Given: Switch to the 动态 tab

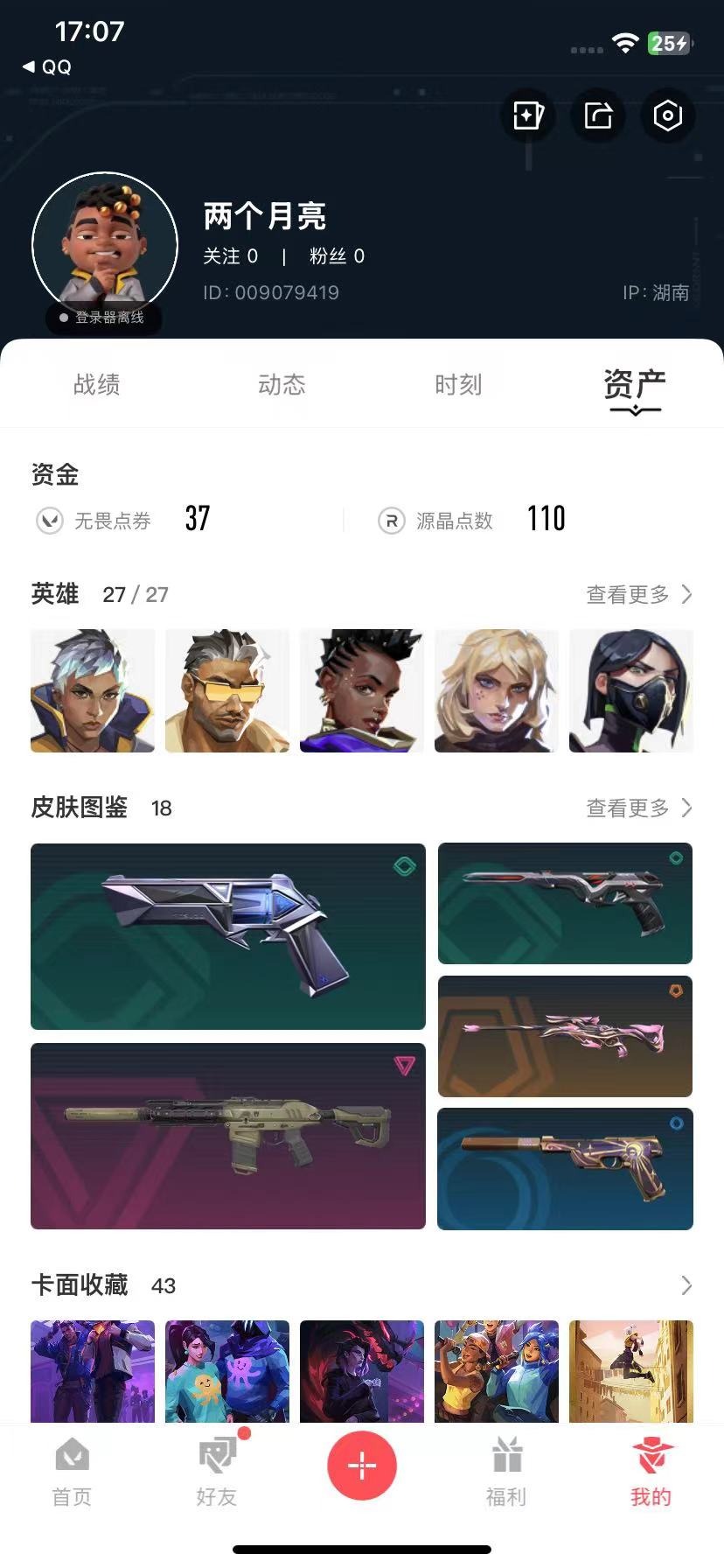Looking at the screenshot, I should (282, 385).
